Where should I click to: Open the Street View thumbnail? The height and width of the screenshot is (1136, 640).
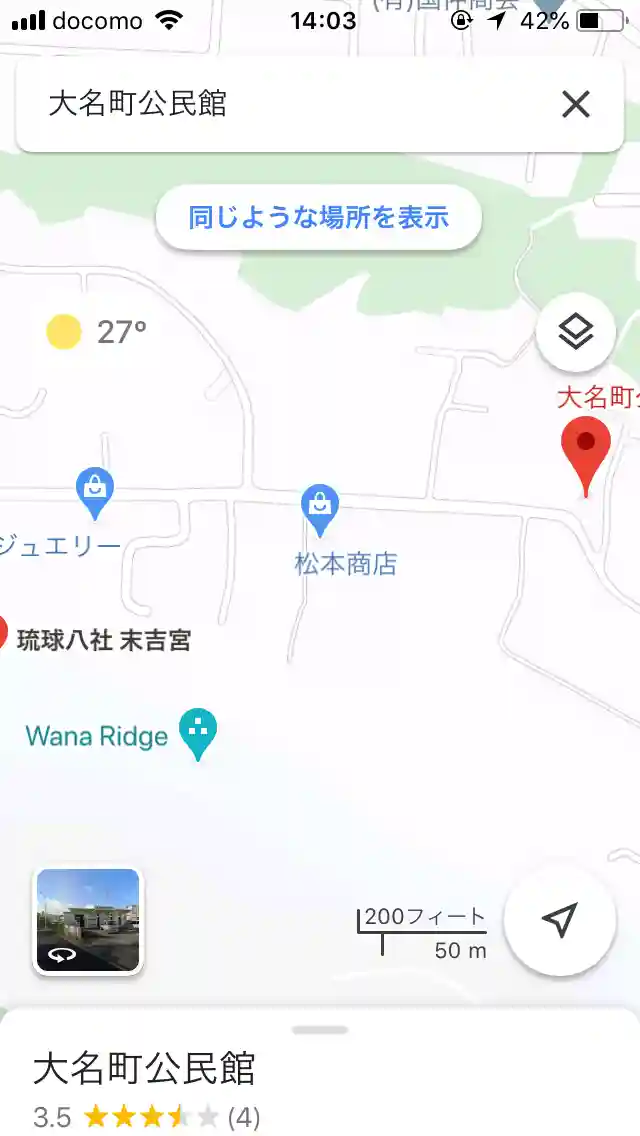pos(88,920)
